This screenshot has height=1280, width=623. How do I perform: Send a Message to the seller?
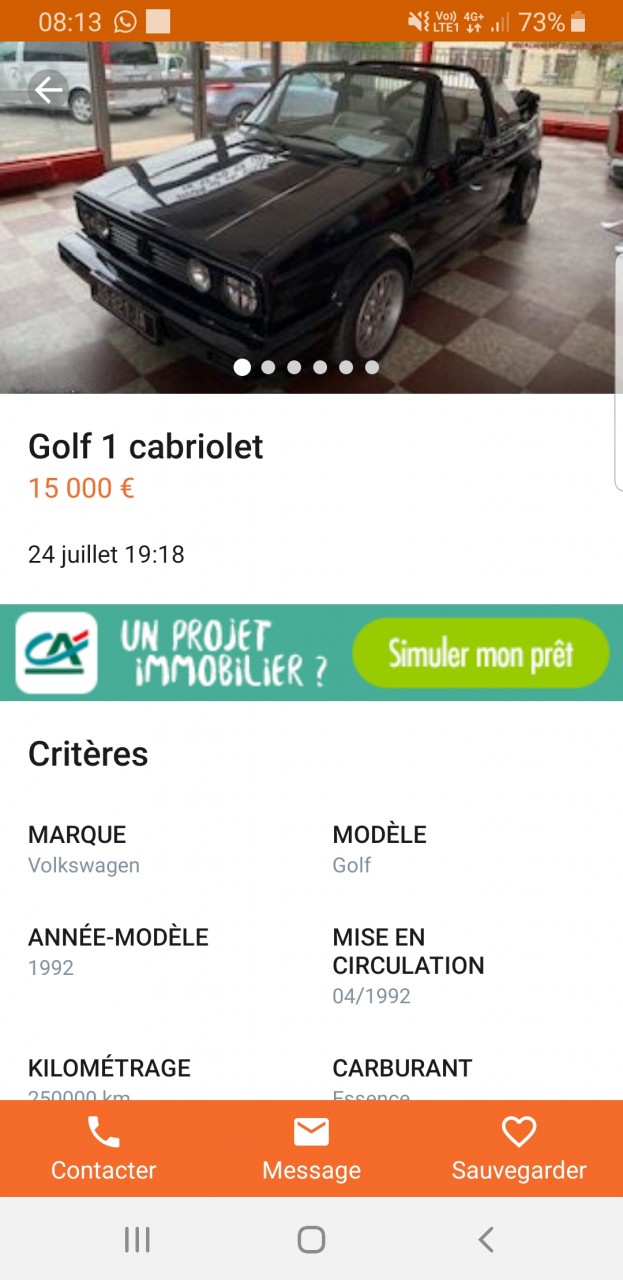coord(311,1149)
